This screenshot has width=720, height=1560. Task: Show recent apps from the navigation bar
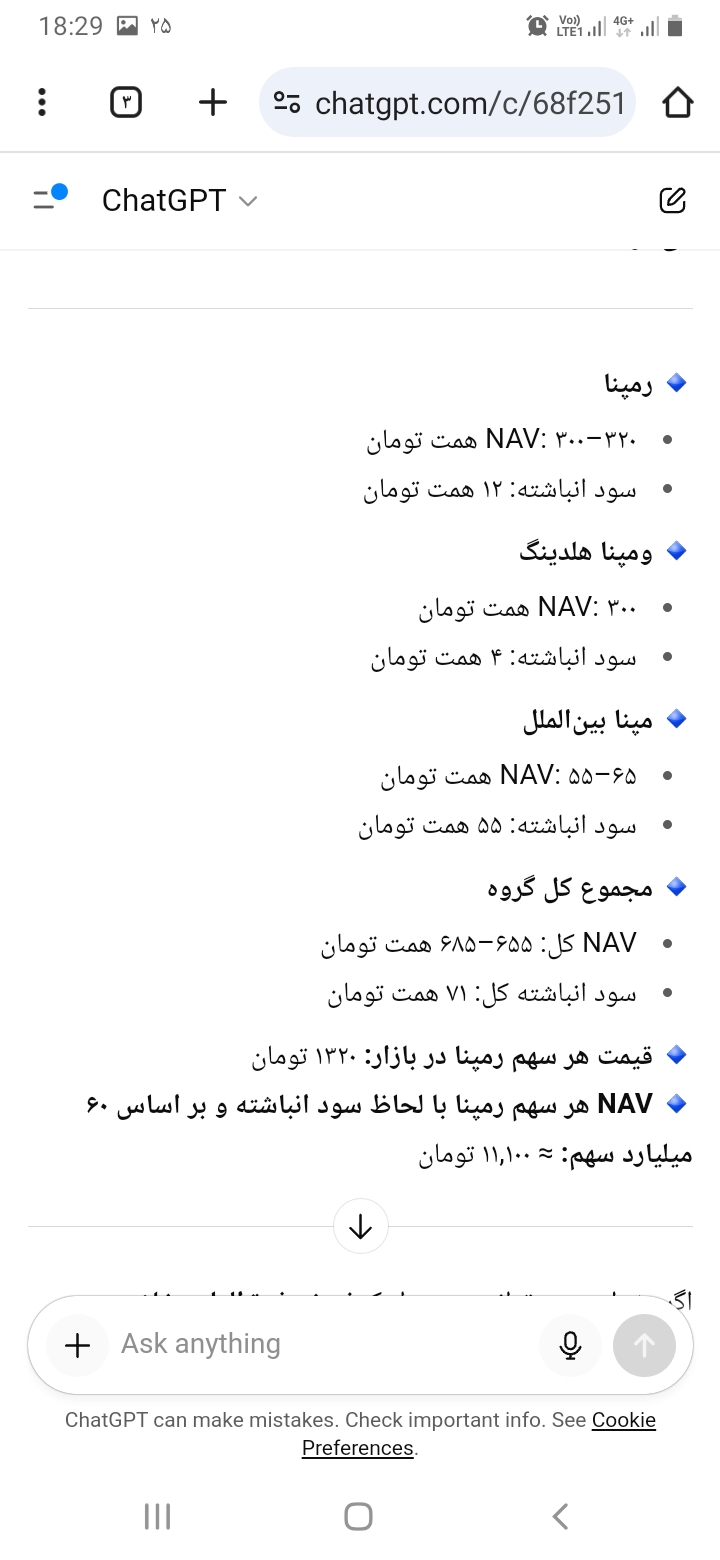point(158,1516)
